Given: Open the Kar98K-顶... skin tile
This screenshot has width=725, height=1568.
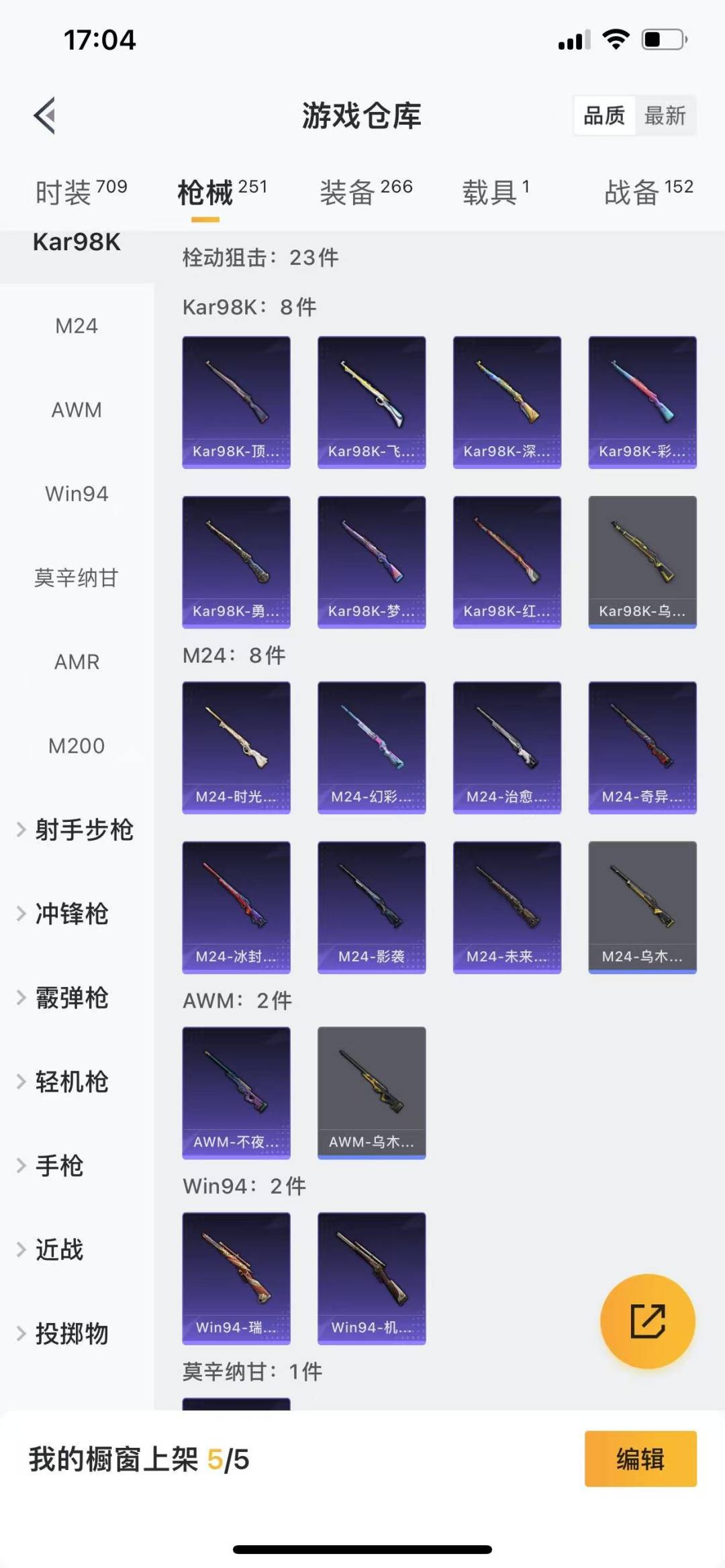Looking at the screenshot, I should click(236, 402).
